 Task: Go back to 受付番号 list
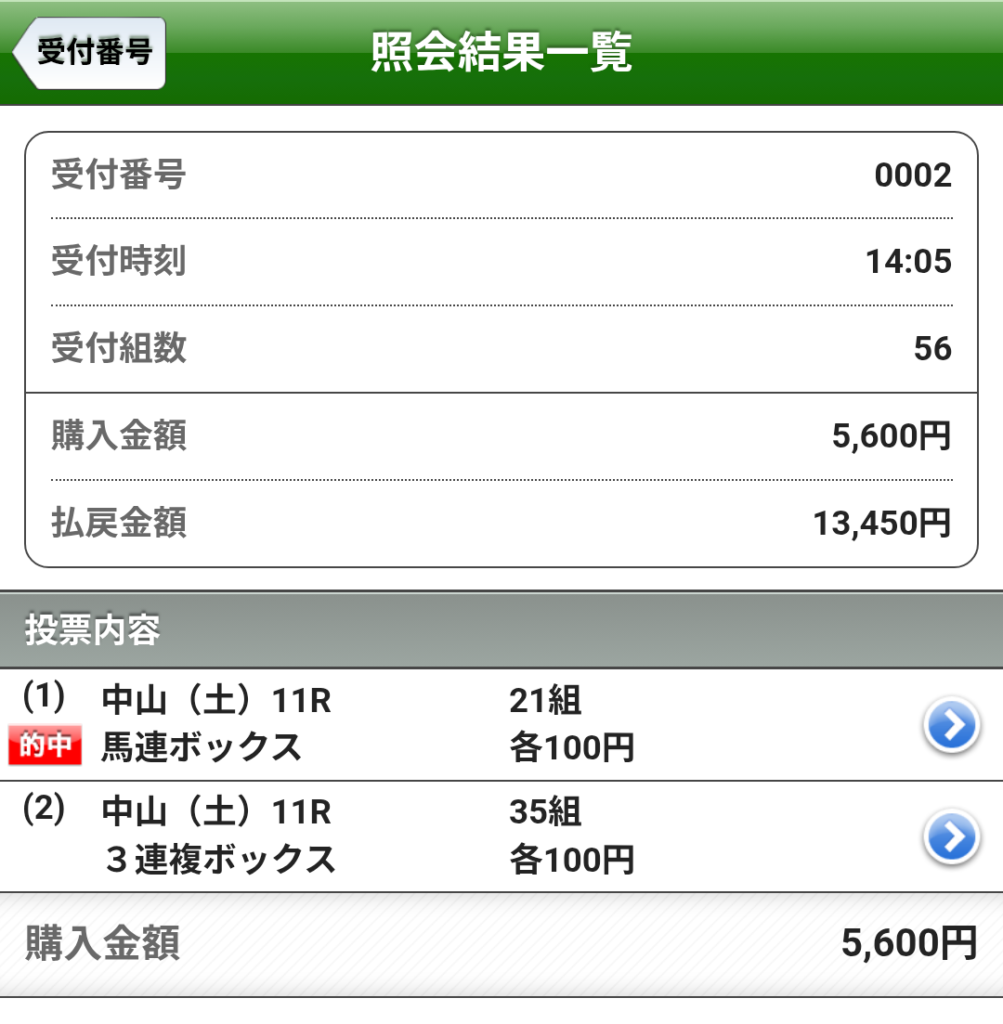tap(90, 52)
